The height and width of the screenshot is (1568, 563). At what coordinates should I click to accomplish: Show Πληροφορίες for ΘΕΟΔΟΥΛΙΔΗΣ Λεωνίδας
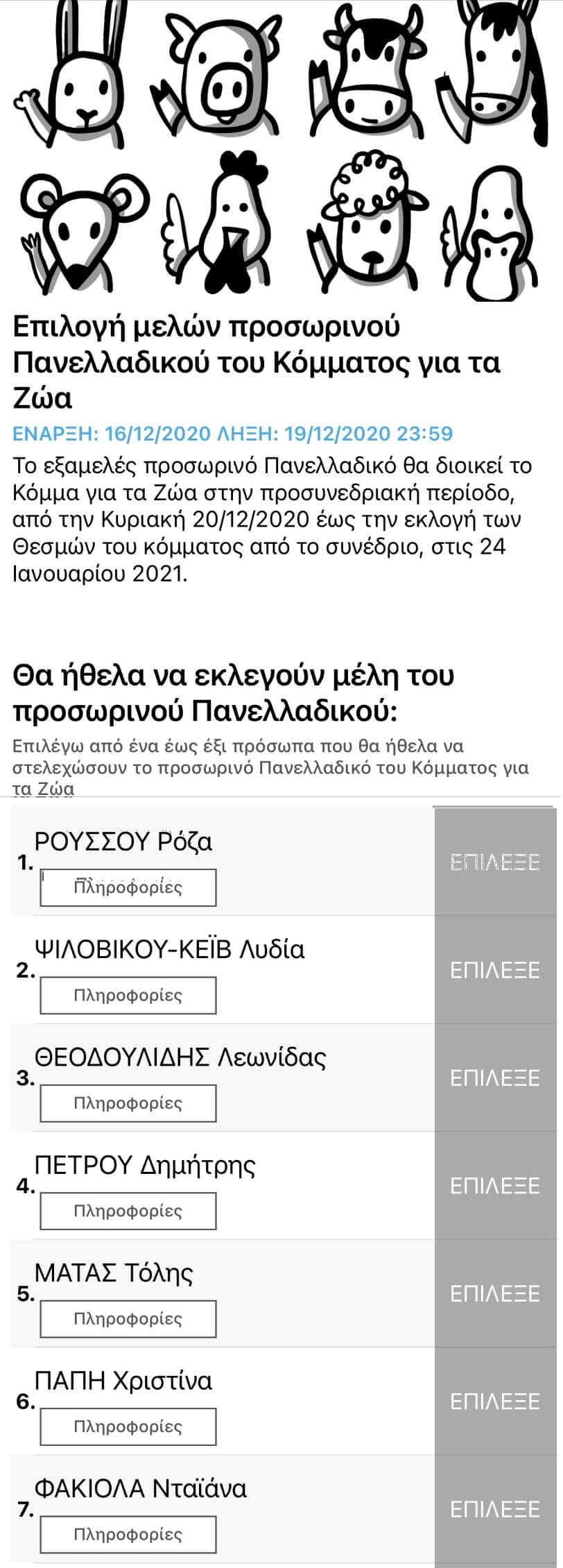coord(128,1103)
